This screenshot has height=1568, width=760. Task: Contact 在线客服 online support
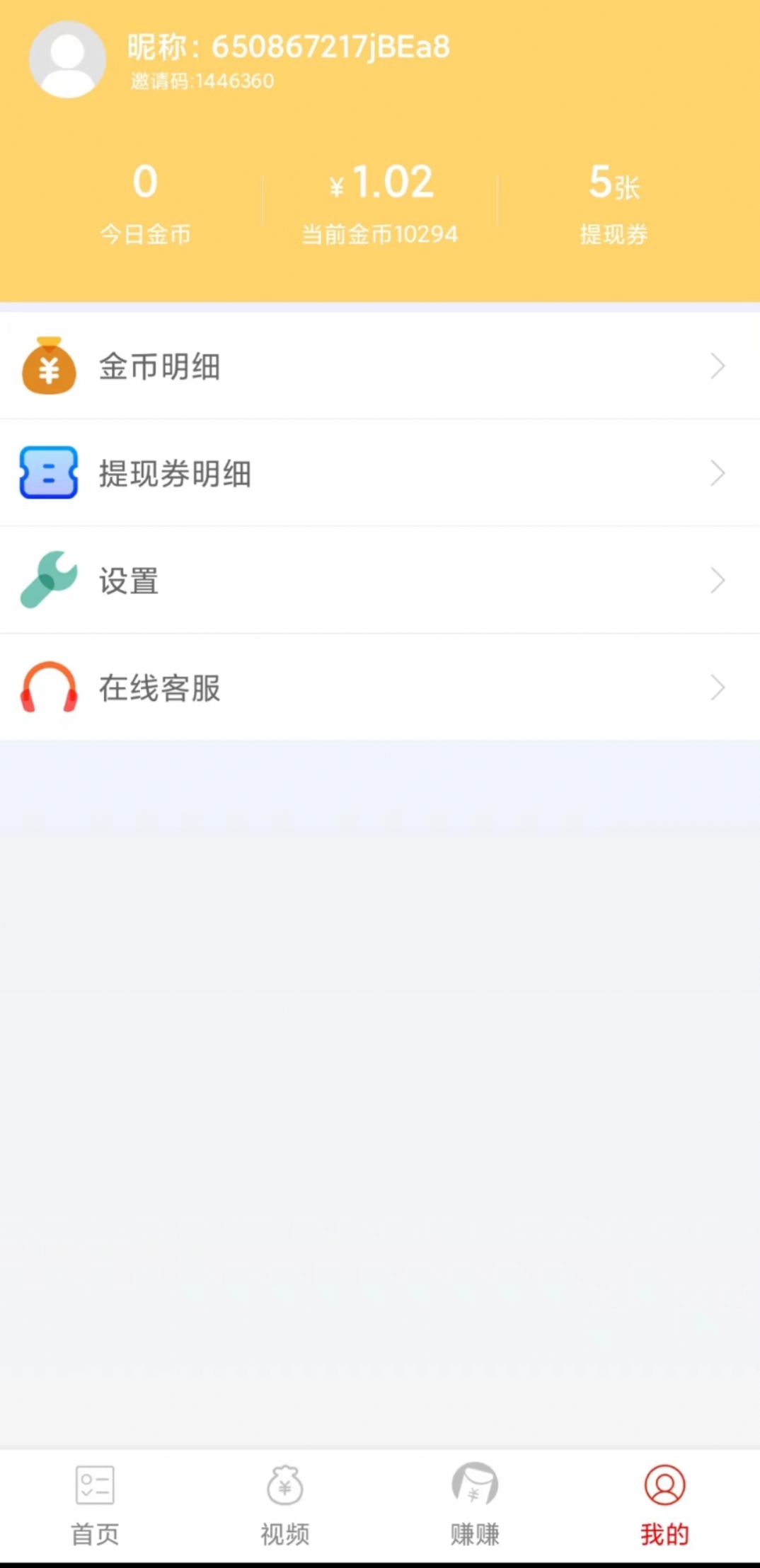click(379, 687)
